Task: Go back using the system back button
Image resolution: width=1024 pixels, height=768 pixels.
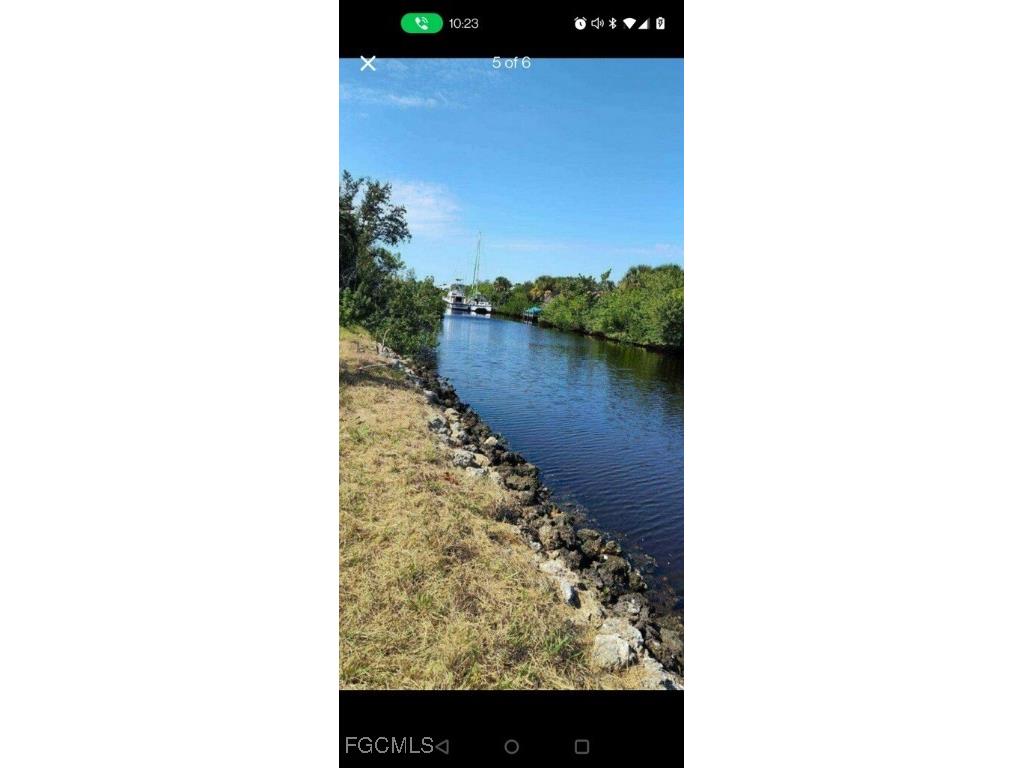Action: tap(442, 746)
